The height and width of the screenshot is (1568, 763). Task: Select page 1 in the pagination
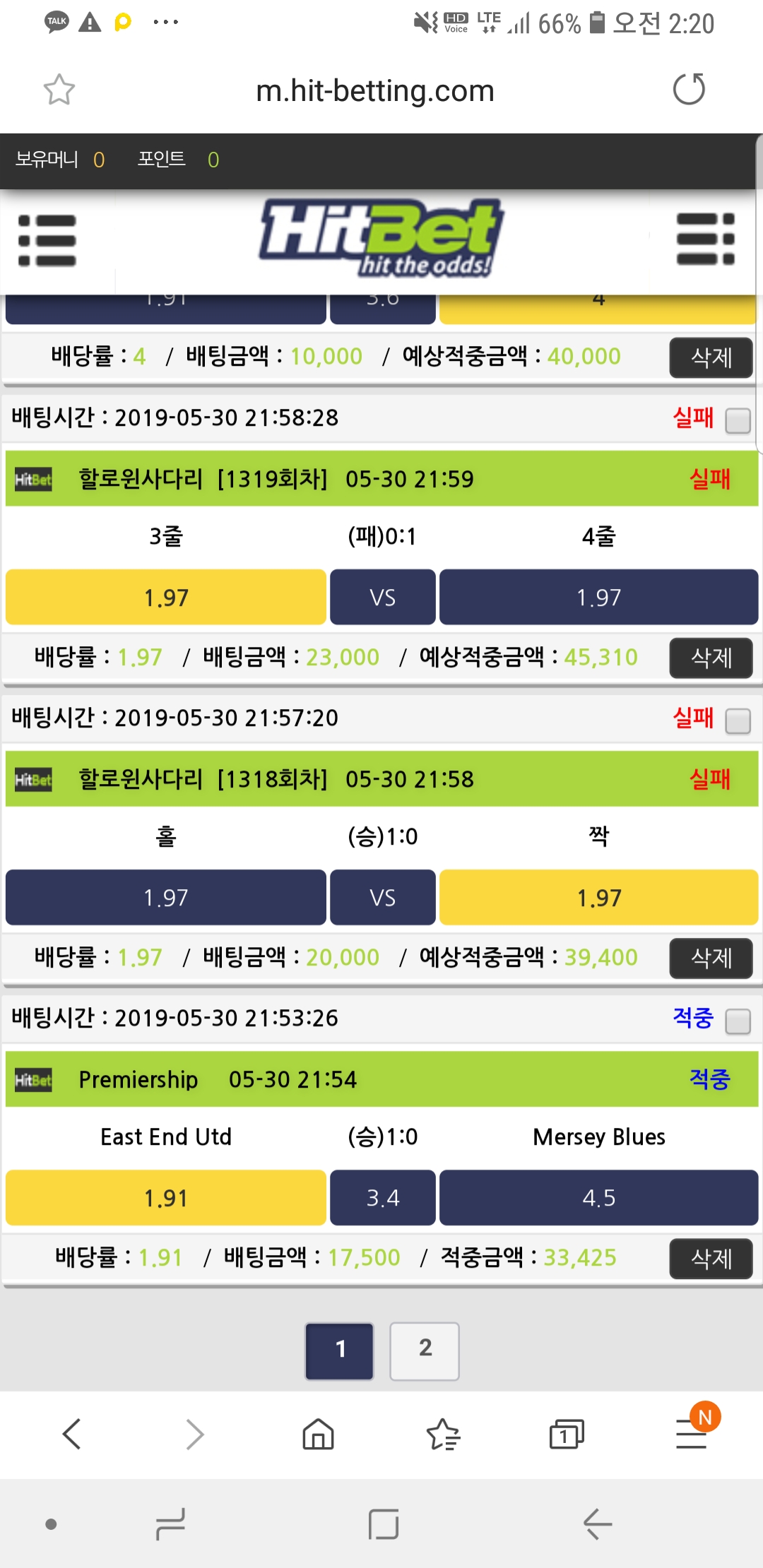[339, 1350]
